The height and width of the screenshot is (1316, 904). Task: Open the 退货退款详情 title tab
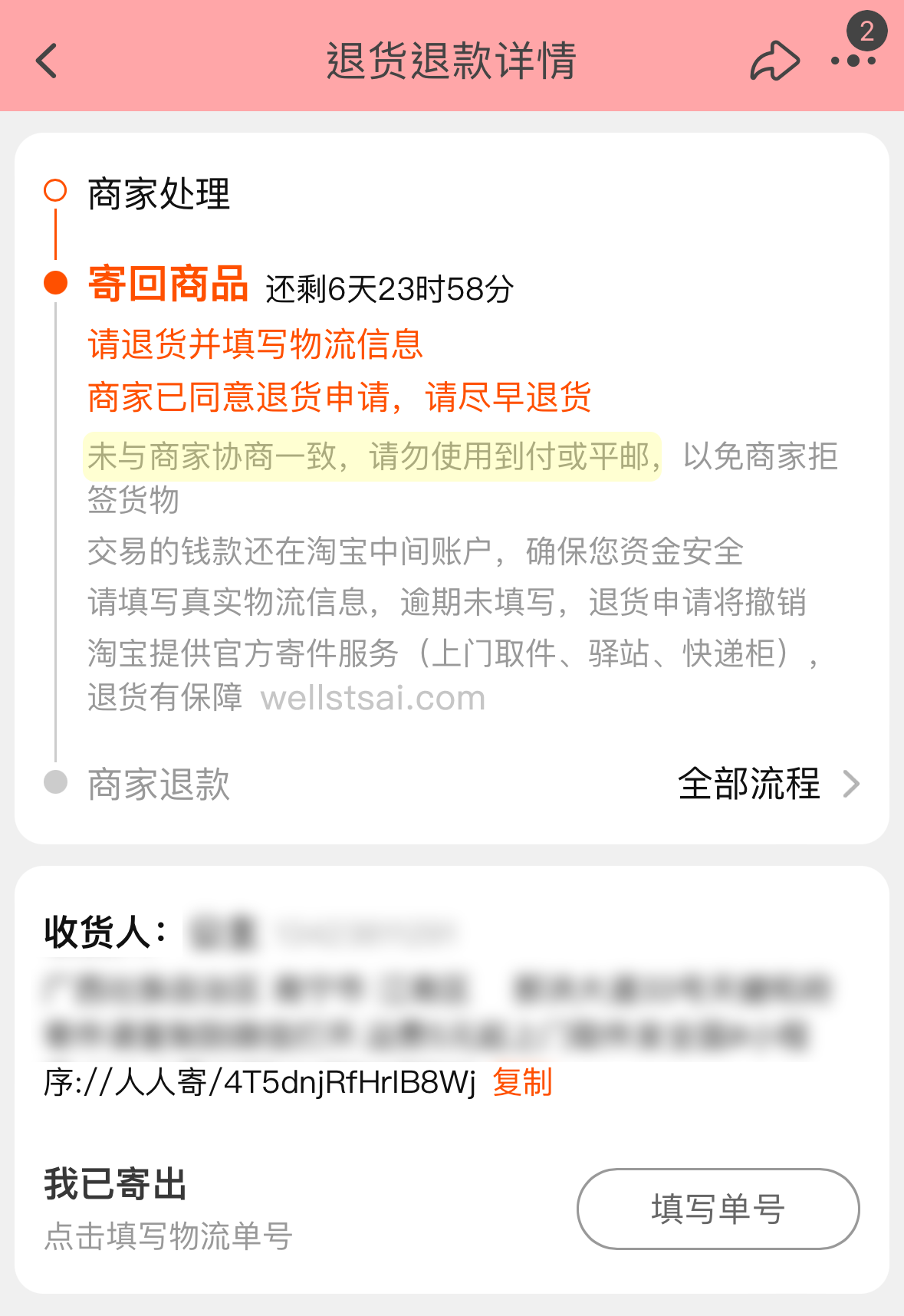tap(451, 63)
